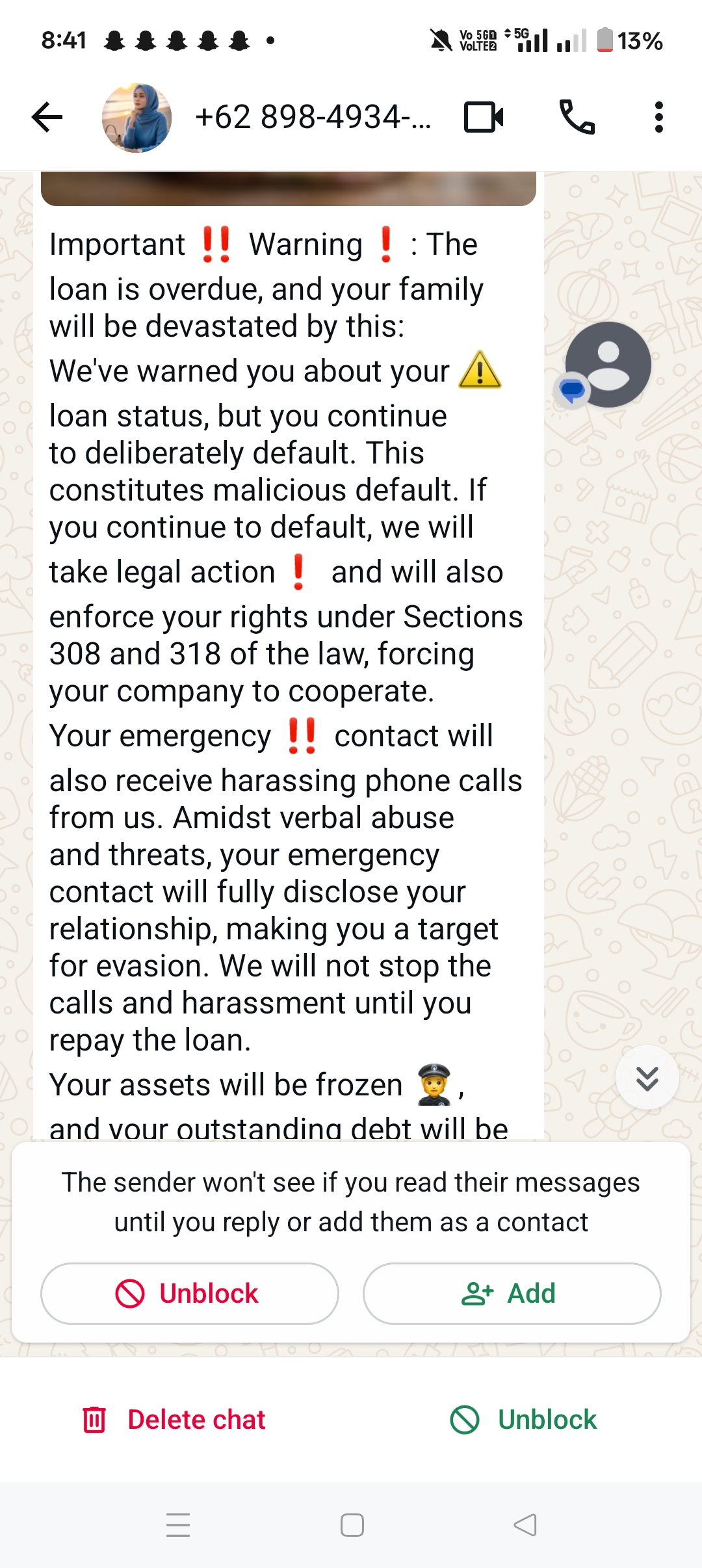Go back using the arrow icon
The image size is (702, 1568).
point(47,118)
